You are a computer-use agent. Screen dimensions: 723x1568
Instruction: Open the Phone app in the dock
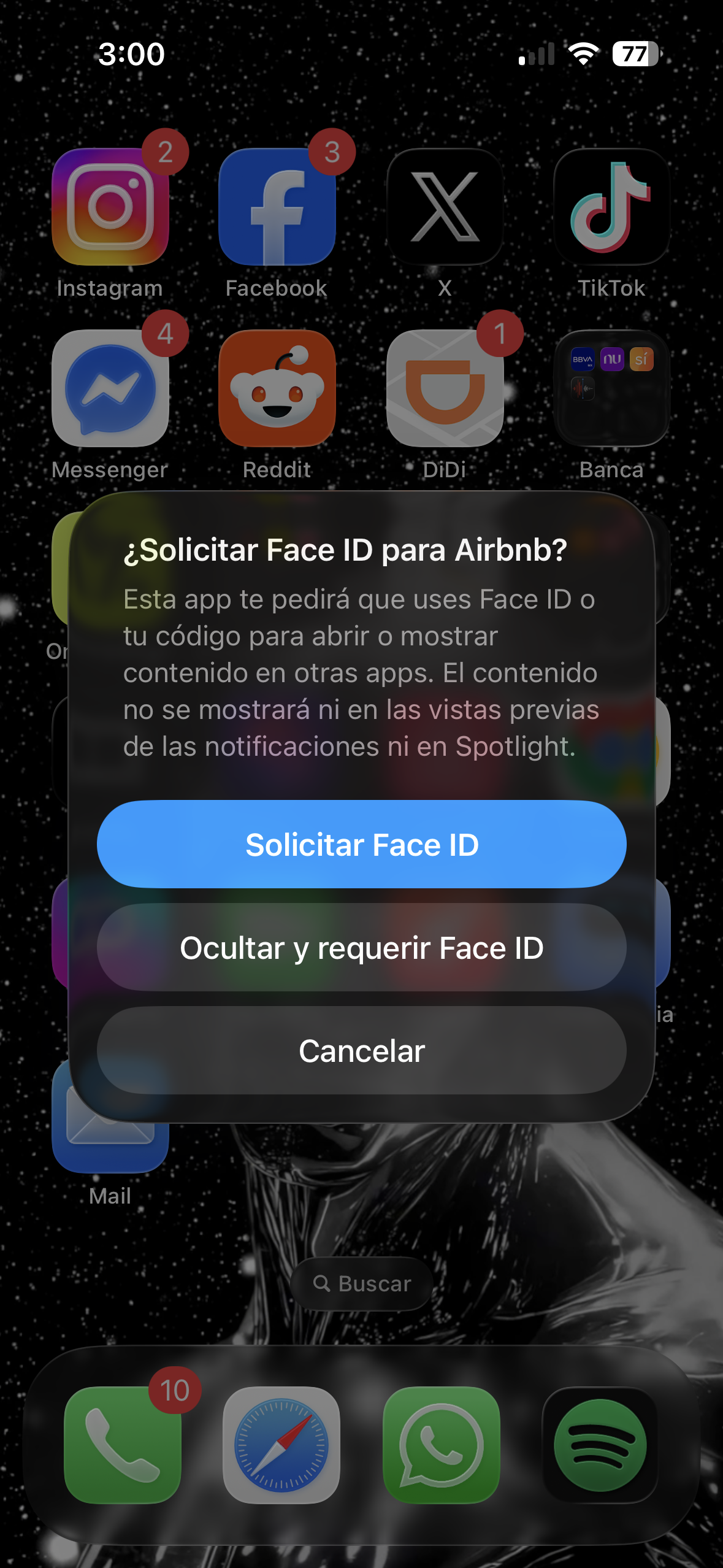pyautogui.click(x=123, y=1445)
